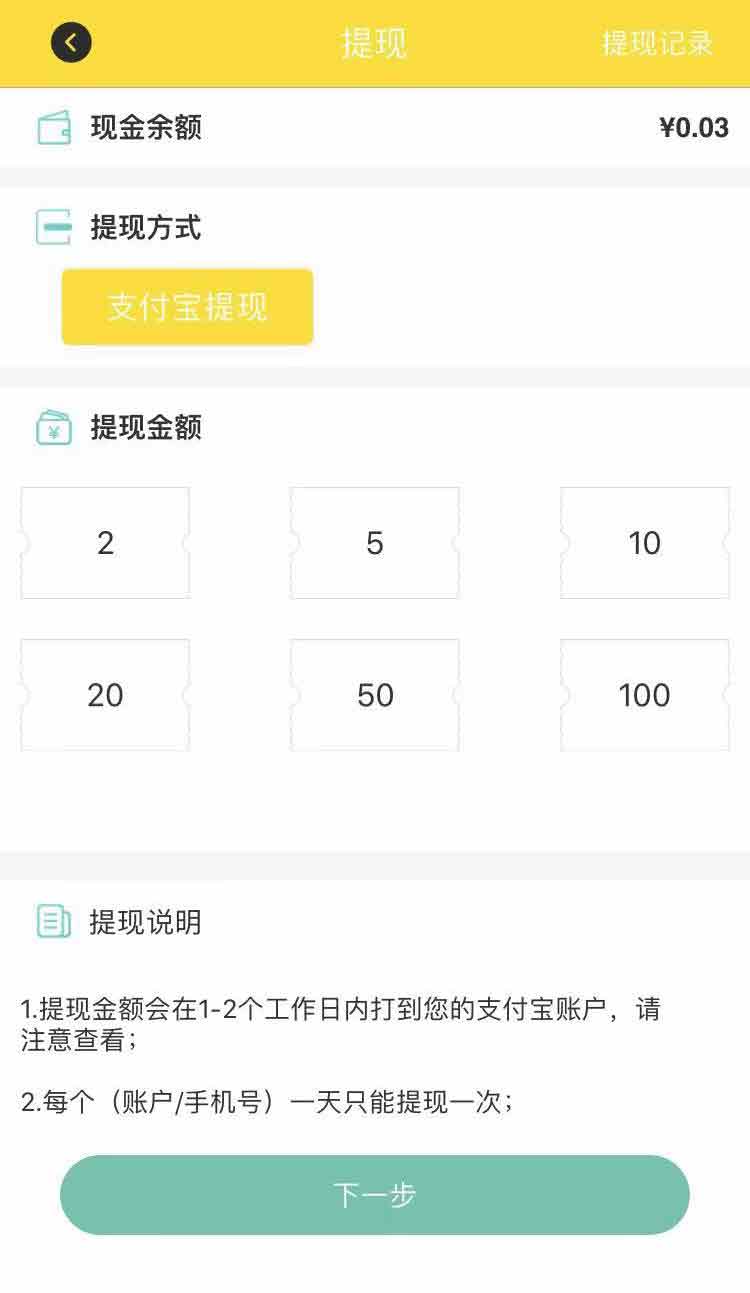Pick the 100 yuan withdrawal amount
The height and width of the screenshot is (1293, 750).
click(645, 695)
